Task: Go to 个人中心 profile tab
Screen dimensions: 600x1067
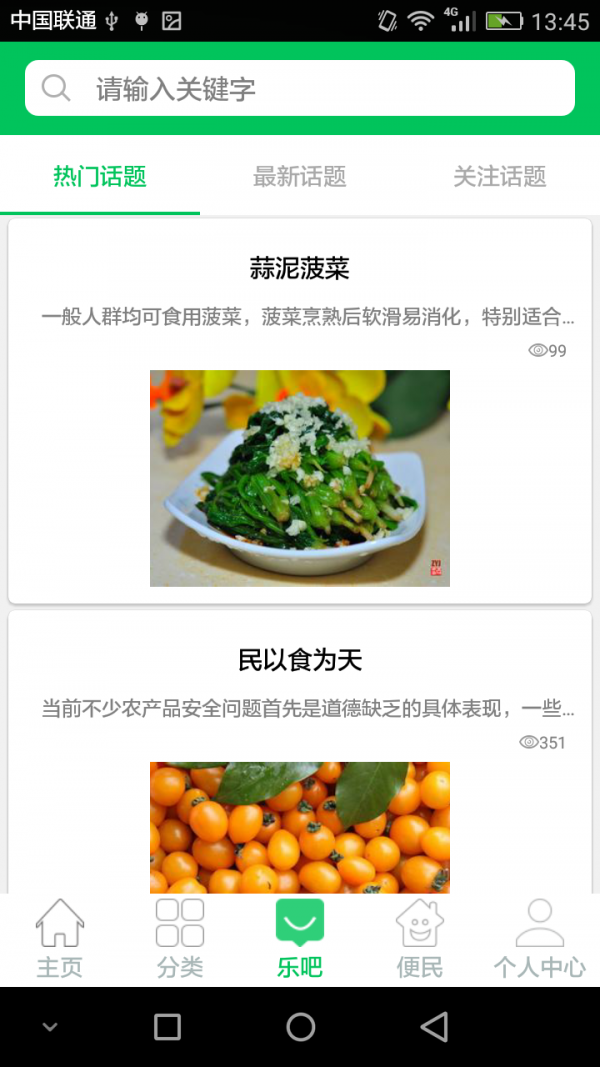Action: coord(540,939)
